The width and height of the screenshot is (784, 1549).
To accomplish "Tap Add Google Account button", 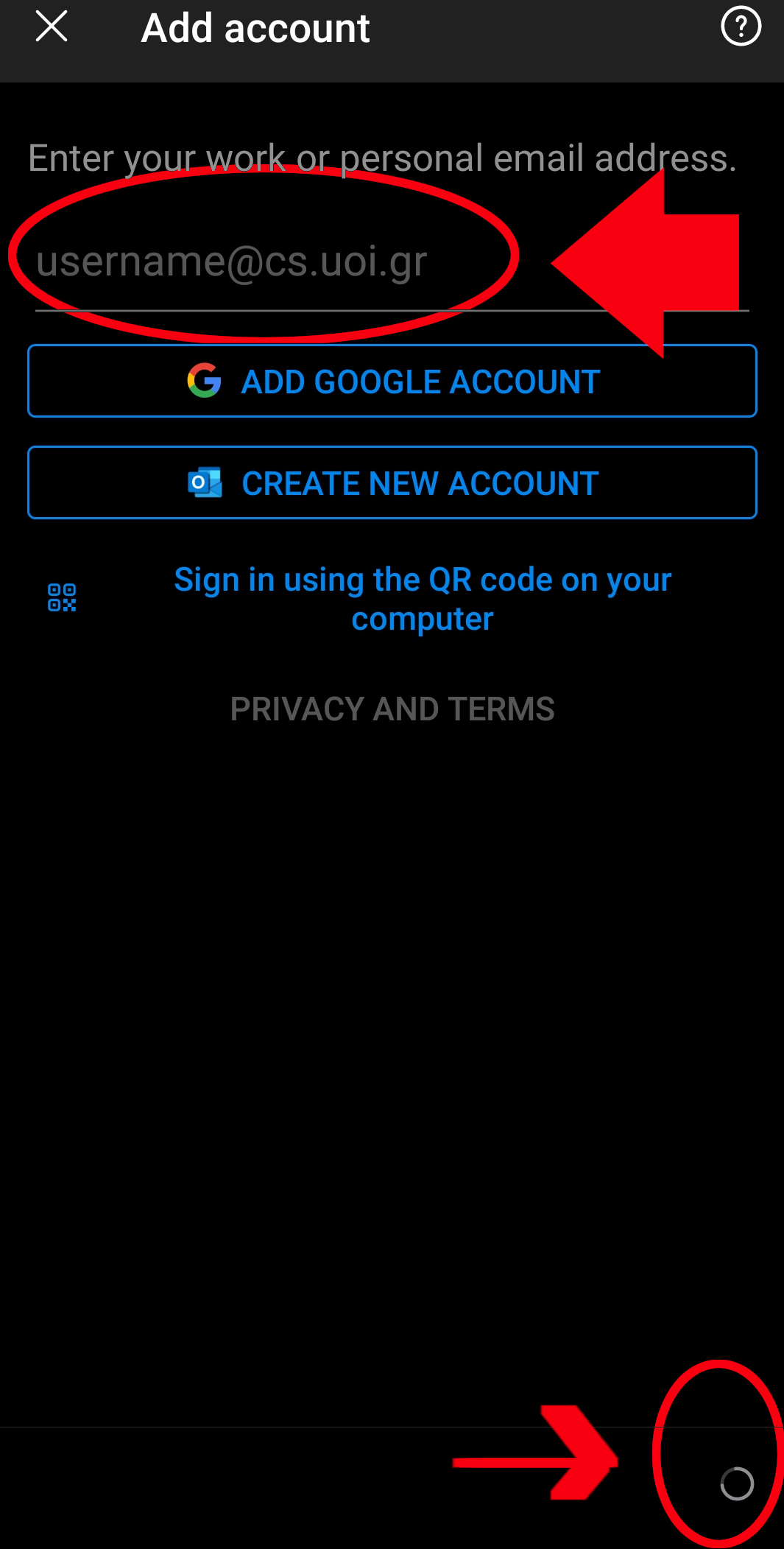I will pyautogui.click(x=392, y=382).
